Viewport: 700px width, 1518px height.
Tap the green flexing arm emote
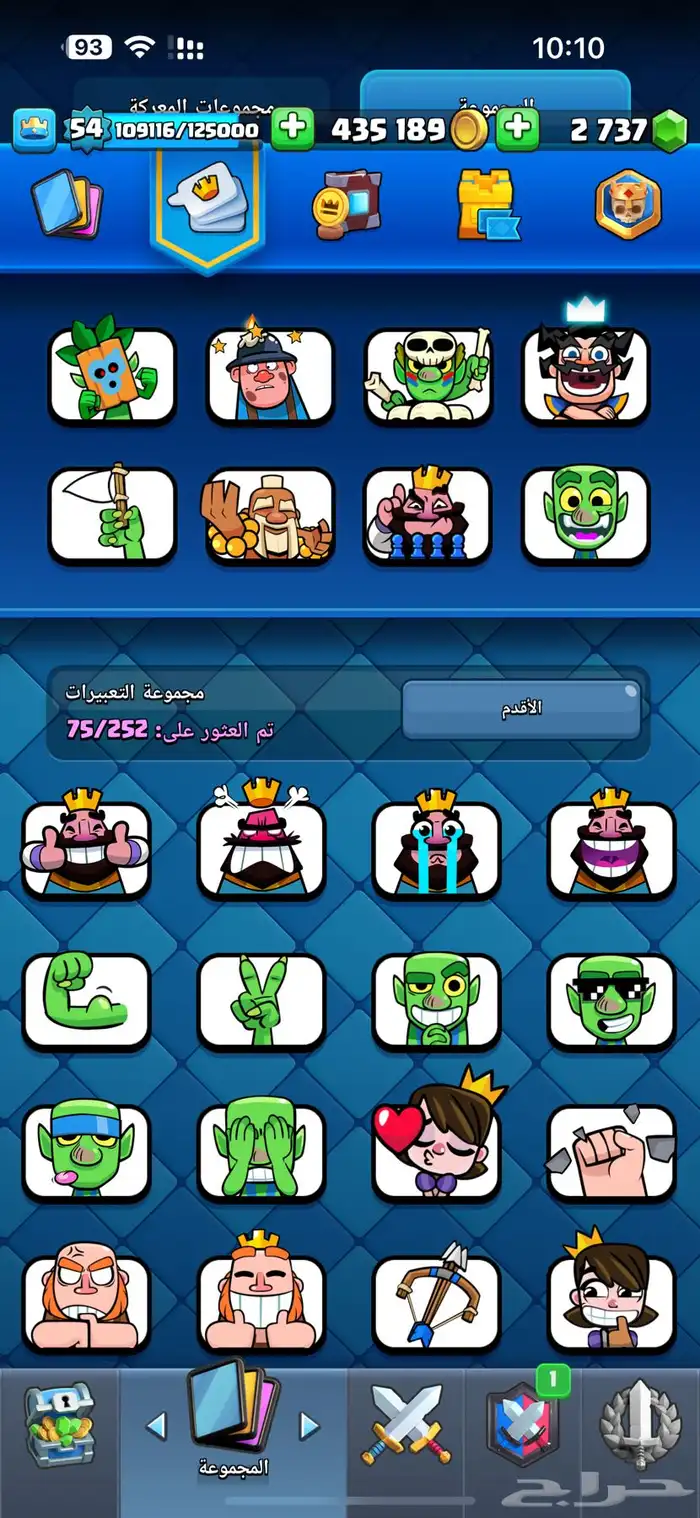(86, 1000)
